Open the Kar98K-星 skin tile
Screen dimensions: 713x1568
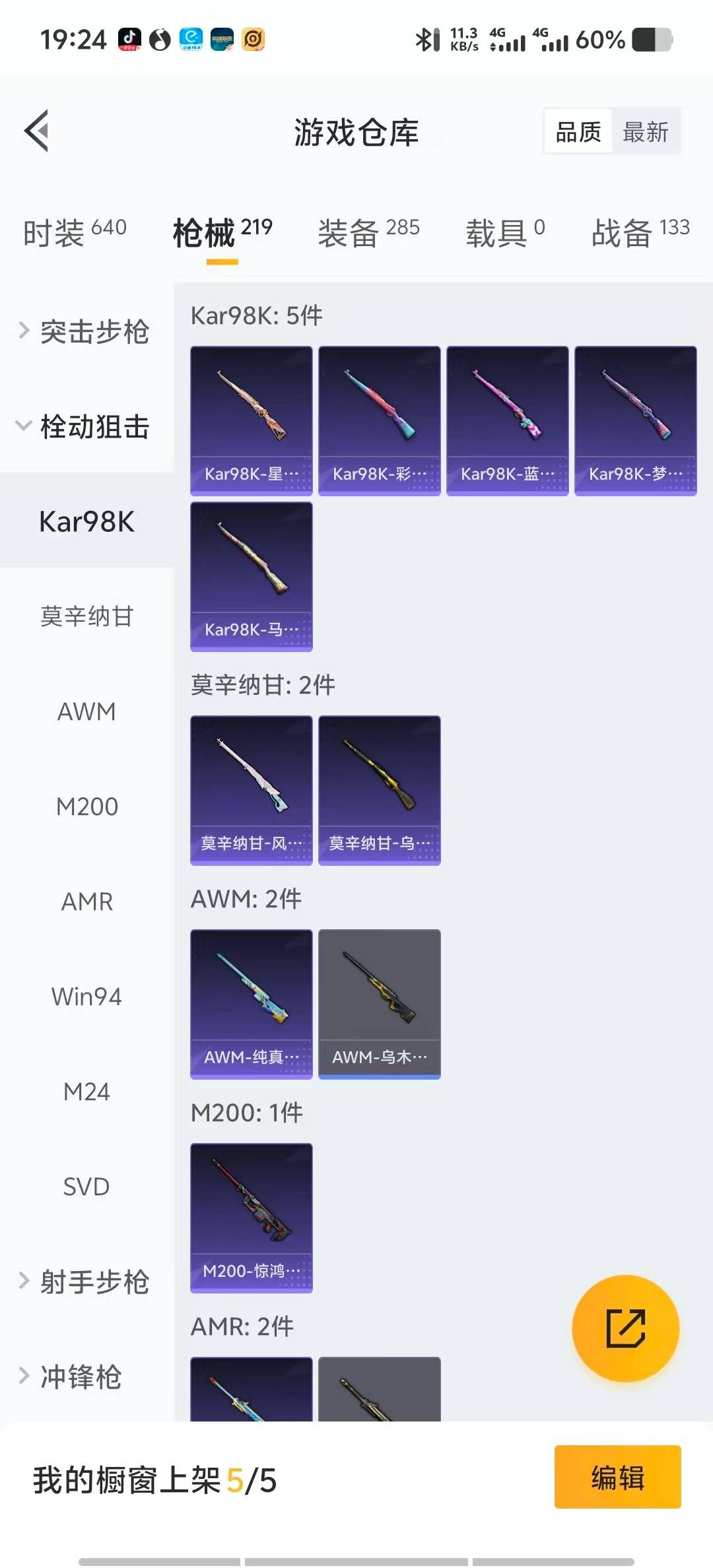point(251,420)
